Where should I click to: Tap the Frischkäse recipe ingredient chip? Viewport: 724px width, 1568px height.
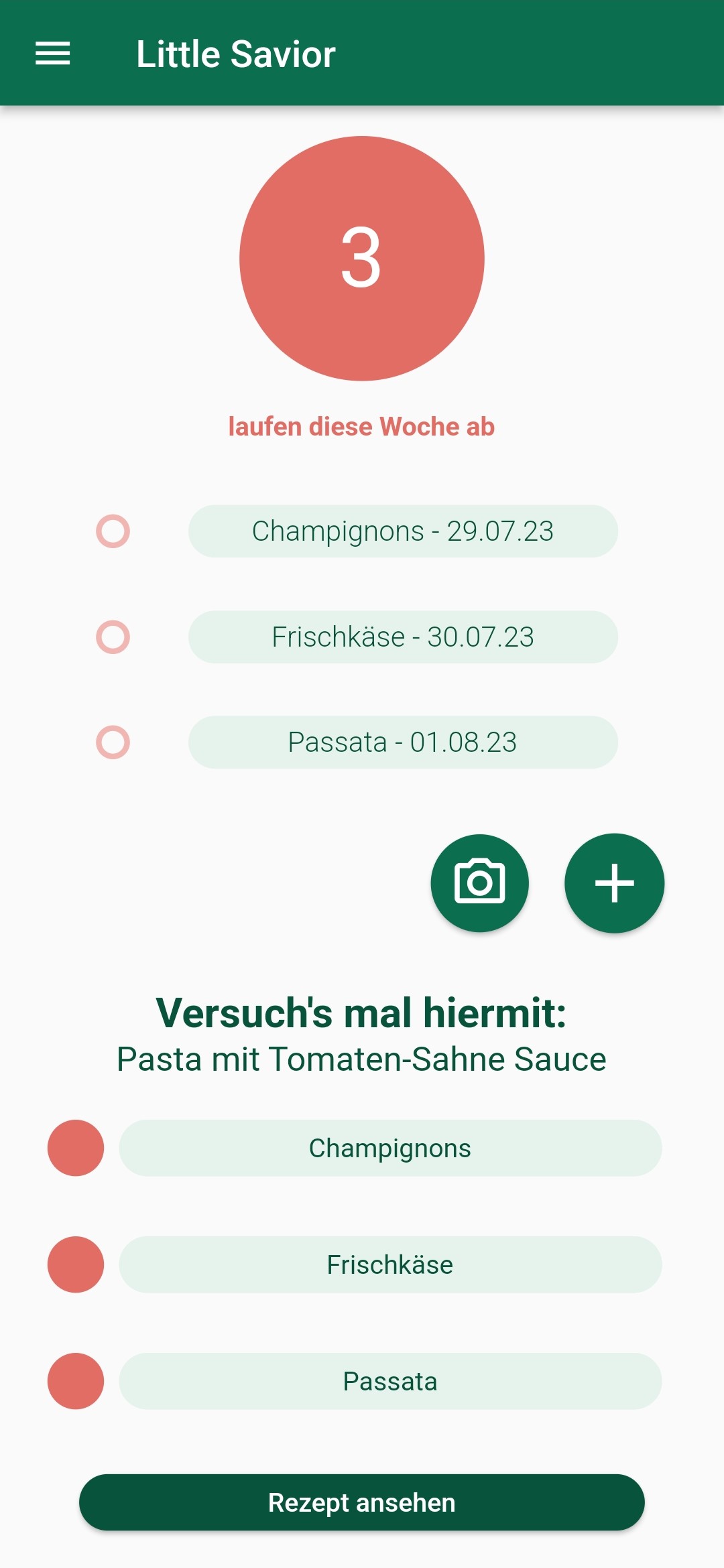coord(390,1264)
